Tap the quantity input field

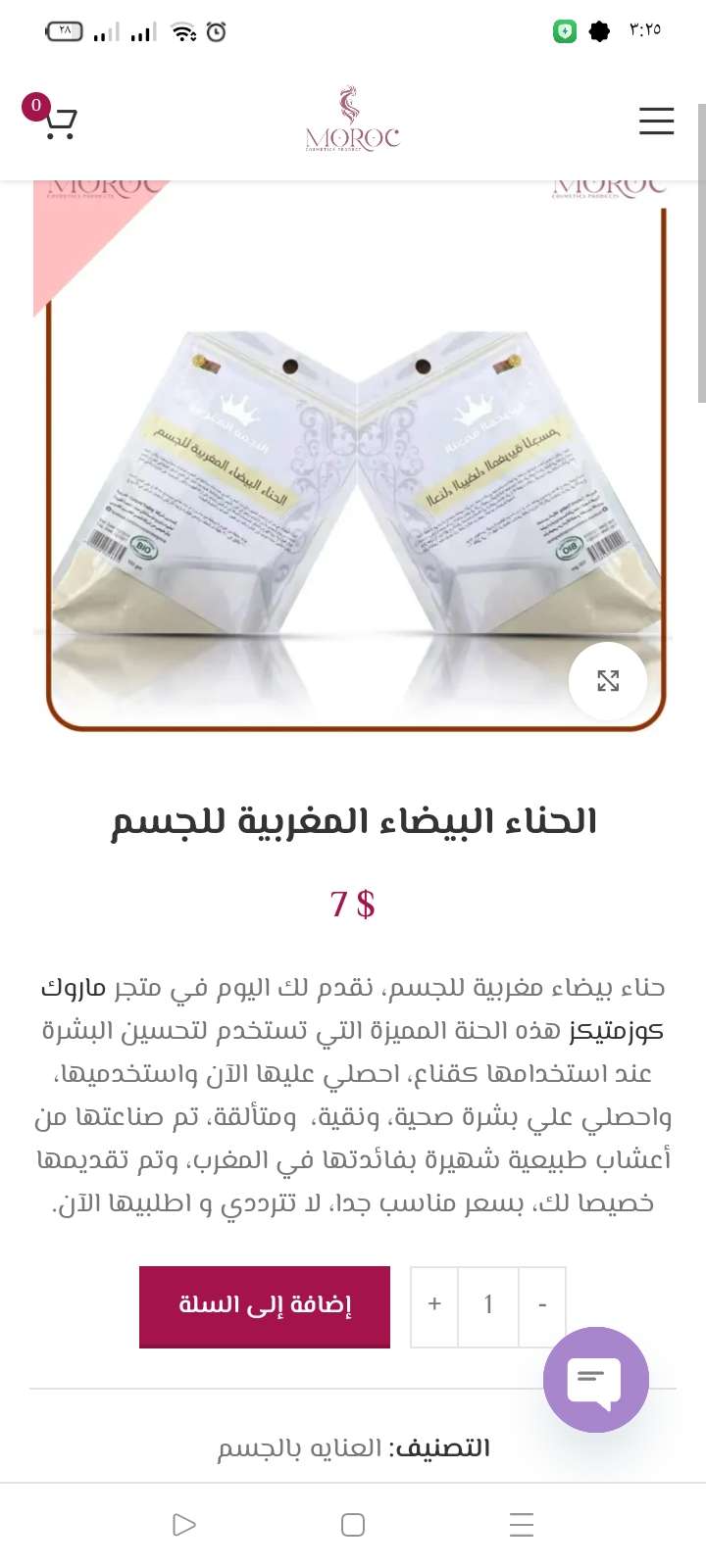[x=488, y=1304]
